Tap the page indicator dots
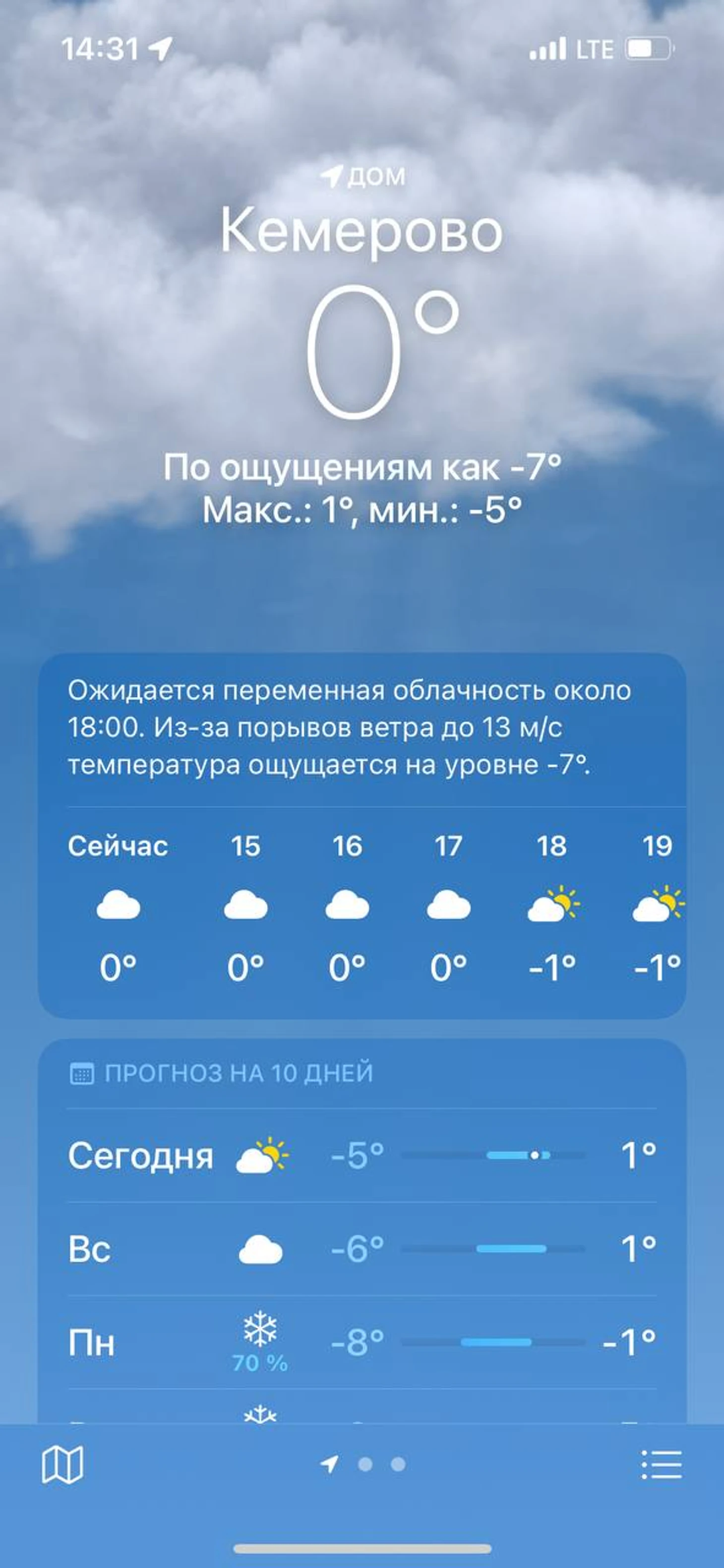Image resolution: width=724 pixels, height=1568 pixels. (x=364, y=1464)
